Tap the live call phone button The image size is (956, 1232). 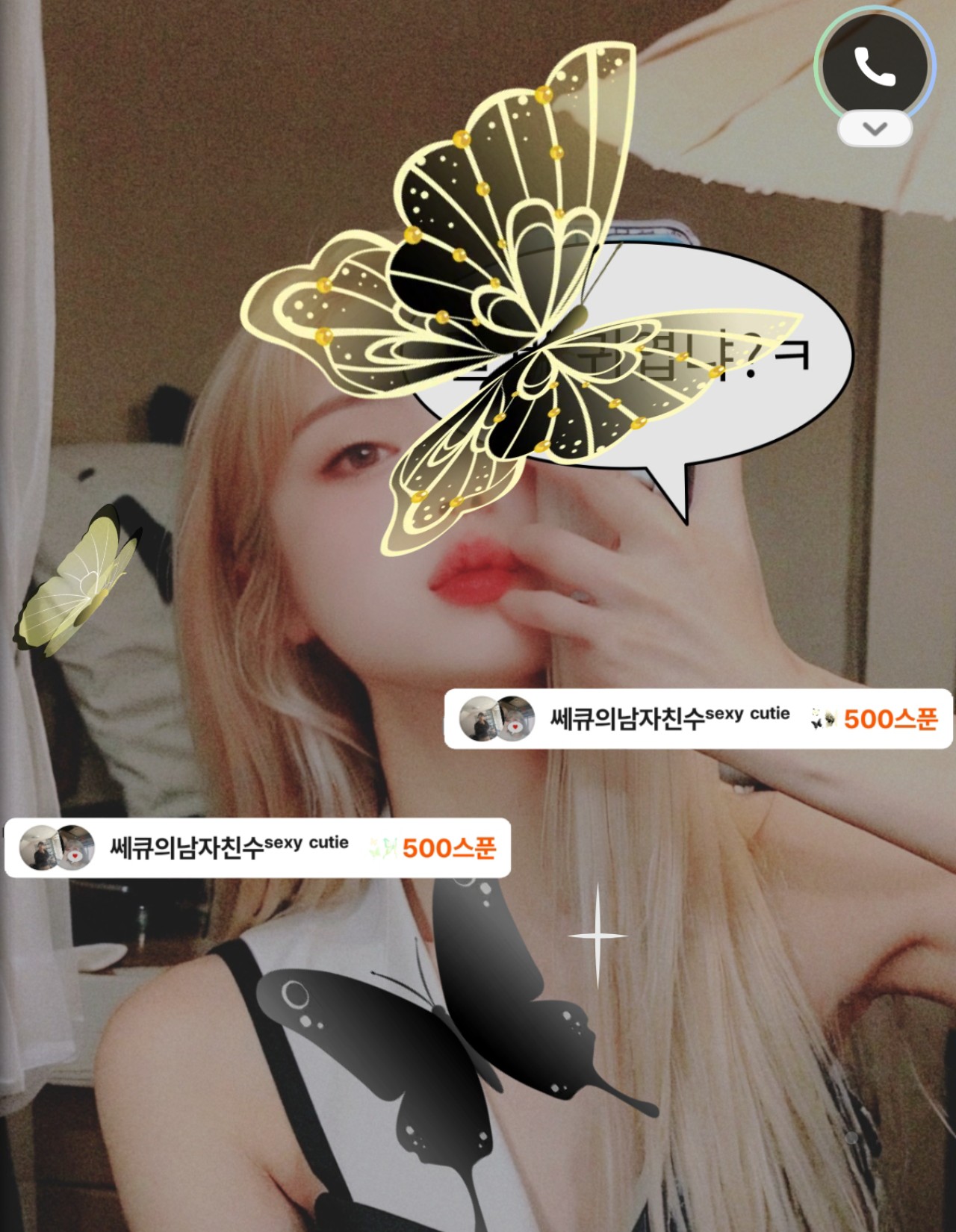(x=875, y=66)
